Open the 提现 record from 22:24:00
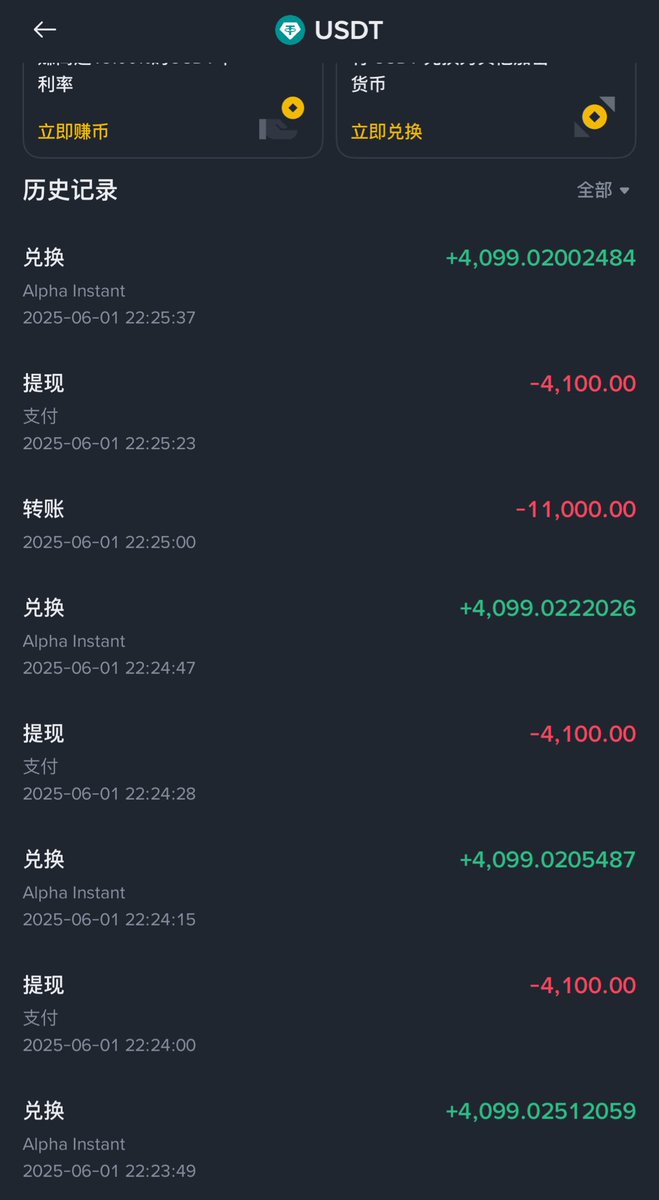This screenshot has height=1200, width=659. (x=329, y=1015)
